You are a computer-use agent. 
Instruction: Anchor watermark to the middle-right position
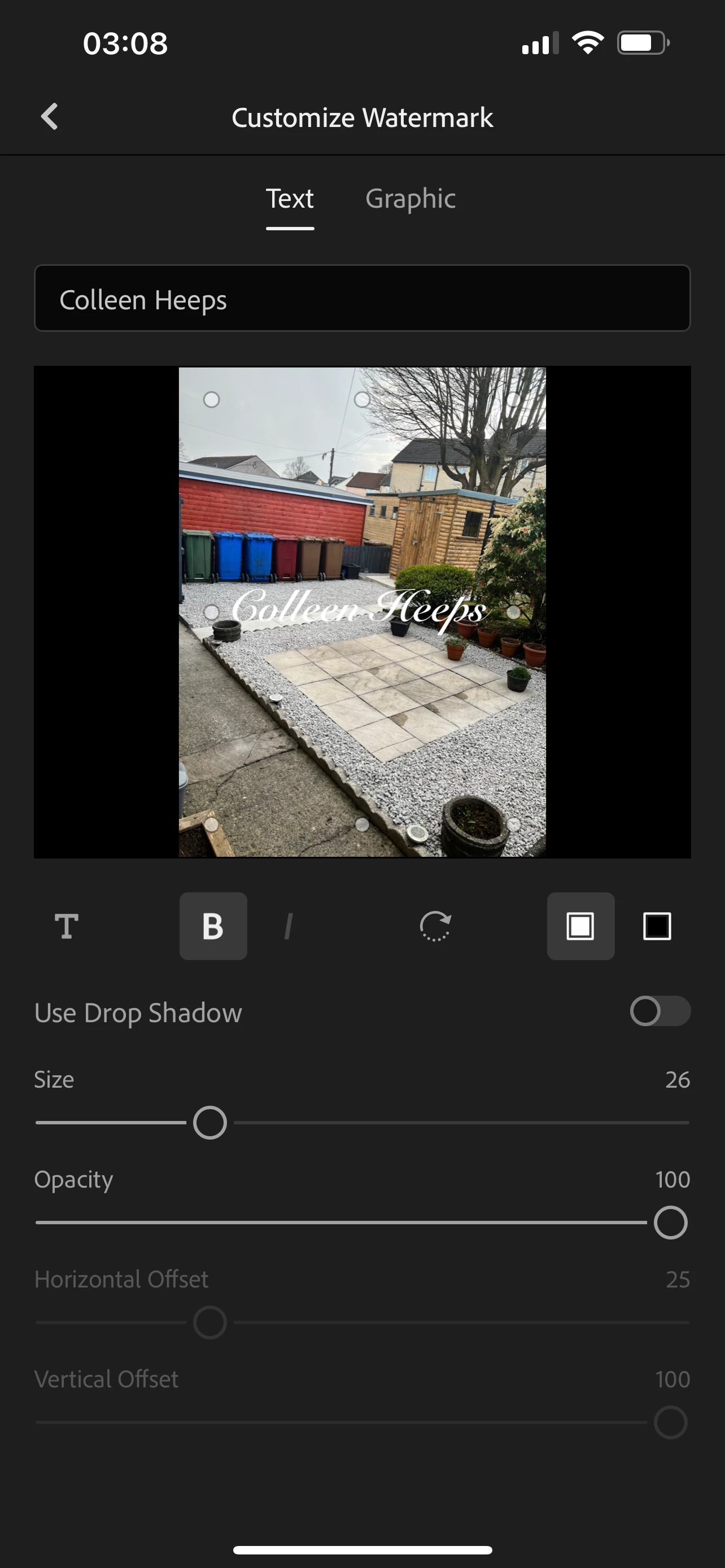point(513,612)
